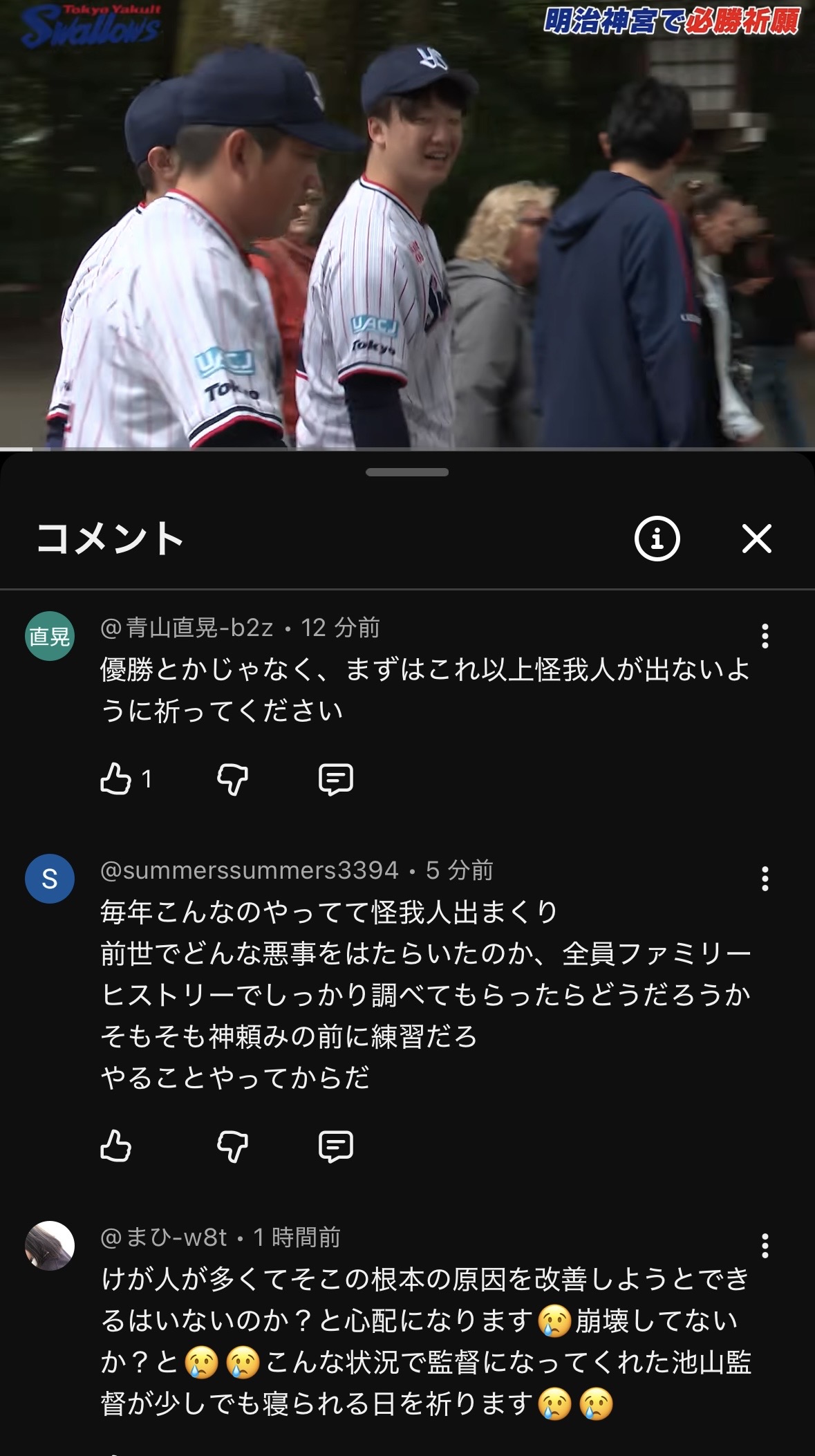This screenshot has height=1456, width=815.
Task: Reply to @summerssummers3394's comment
Action: pos(336,1146)
